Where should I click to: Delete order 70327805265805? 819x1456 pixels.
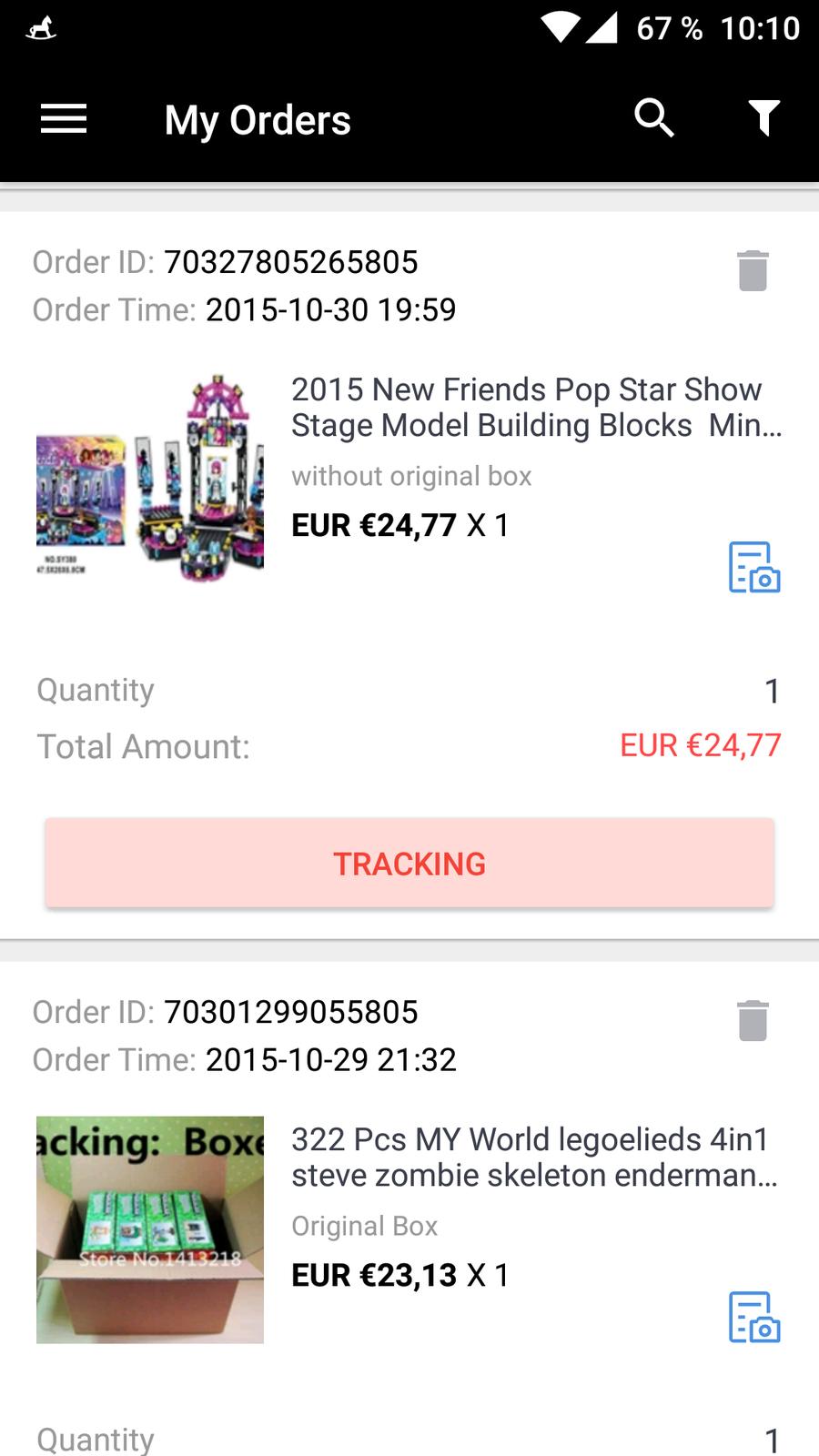point(753,271)
